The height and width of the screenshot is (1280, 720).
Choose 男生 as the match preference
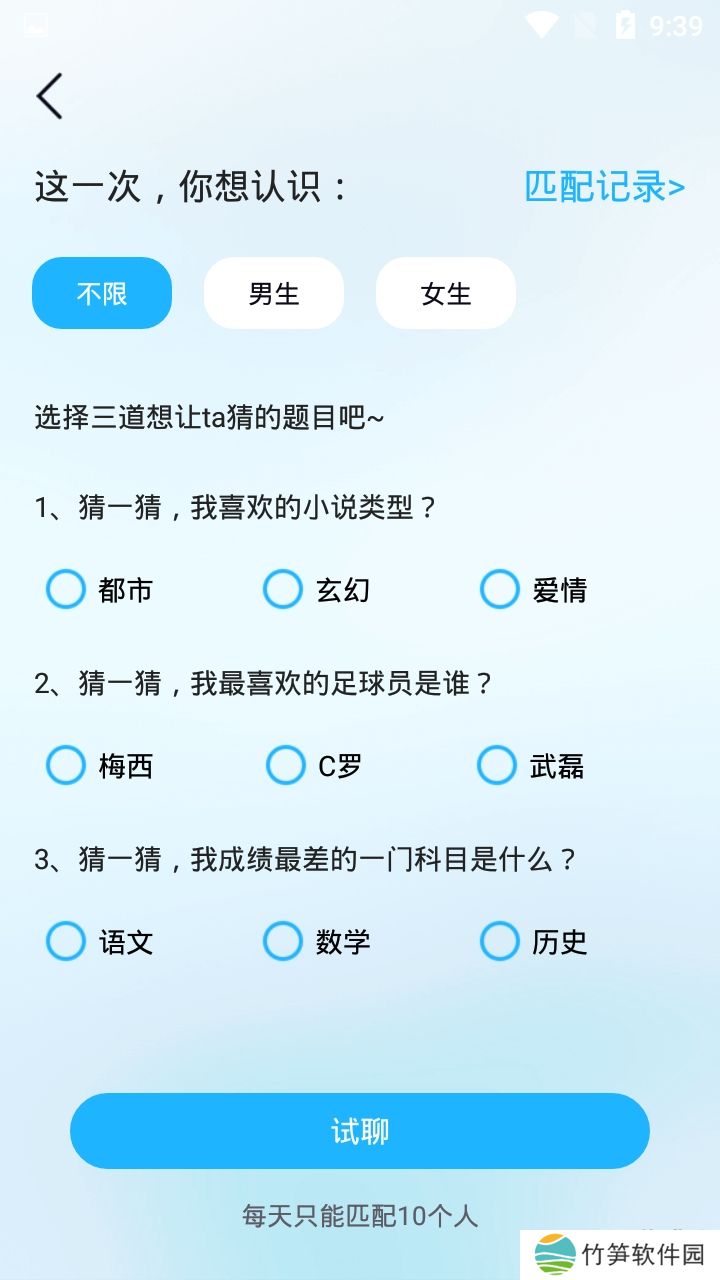pos(274,293)
